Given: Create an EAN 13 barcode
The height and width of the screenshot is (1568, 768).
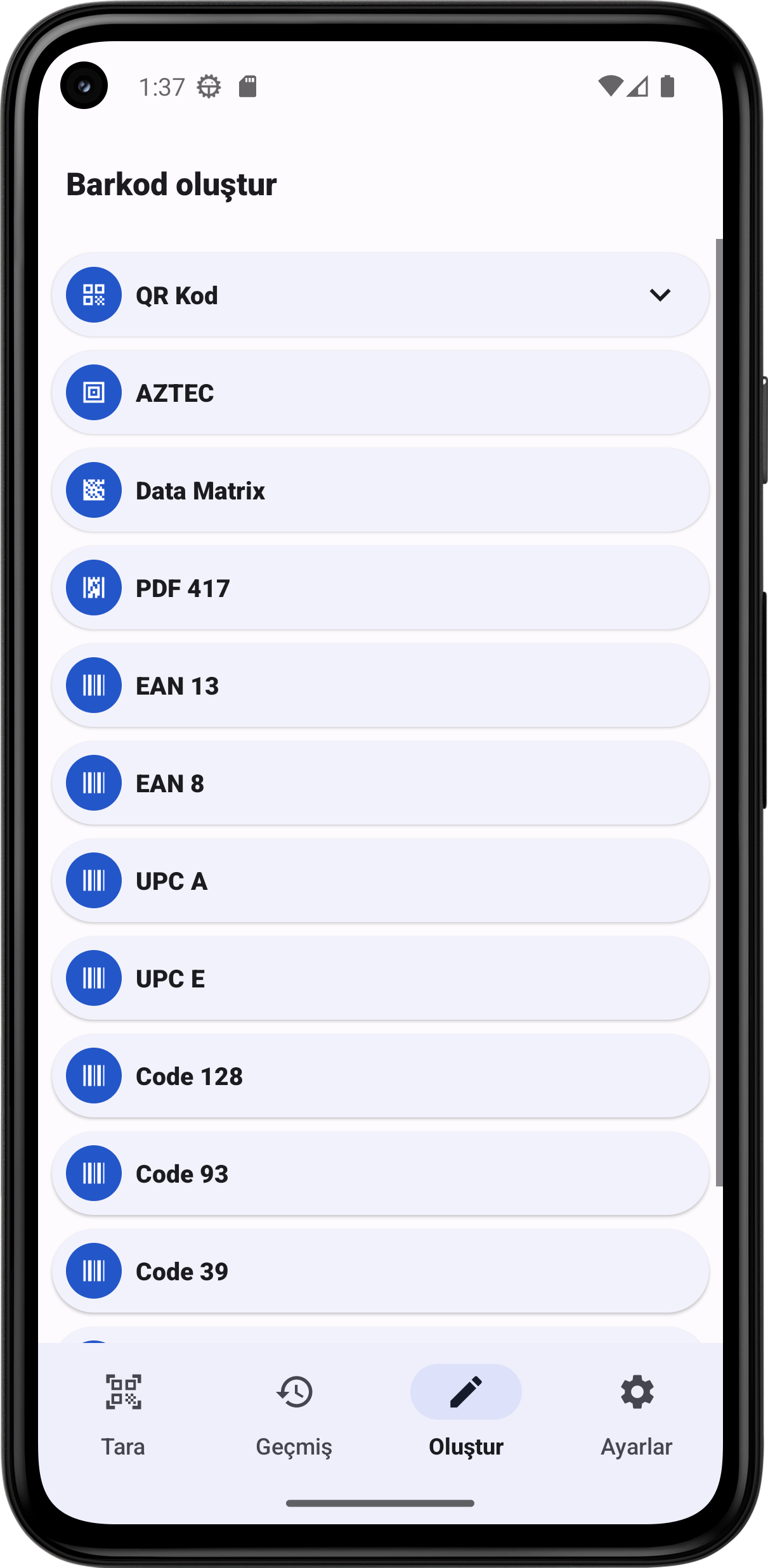Looking at the screenshot, I should [x=379, y=686].
